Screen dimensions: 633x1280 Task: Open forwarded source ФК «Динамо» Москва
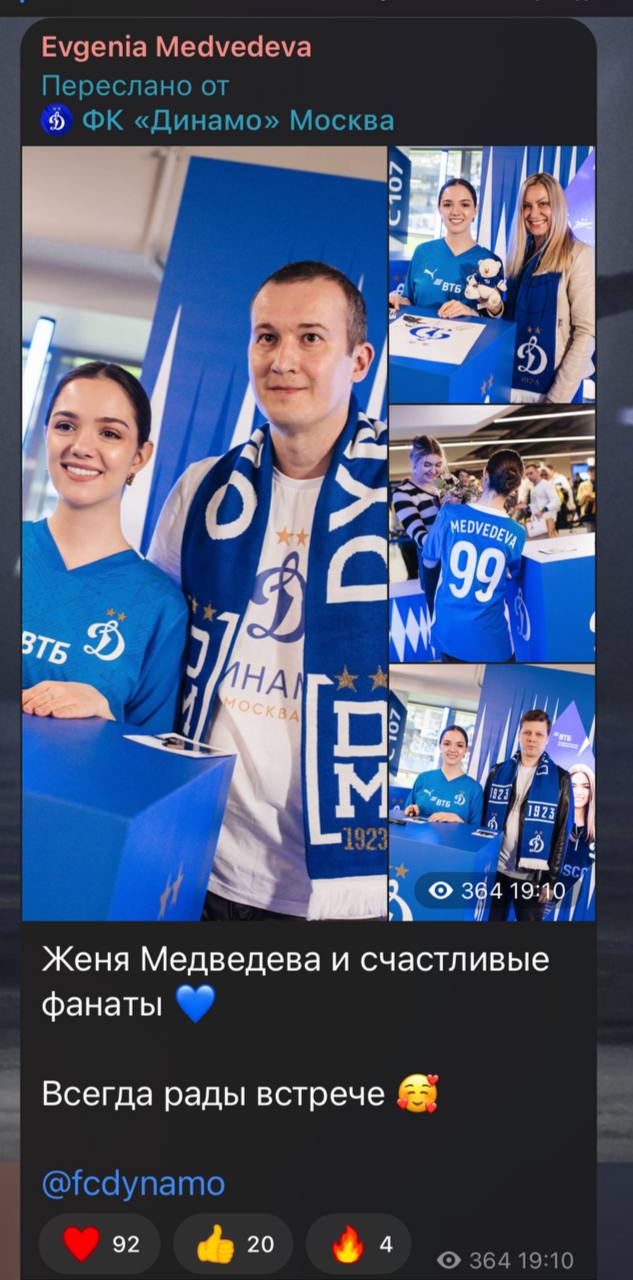(236, 121)
